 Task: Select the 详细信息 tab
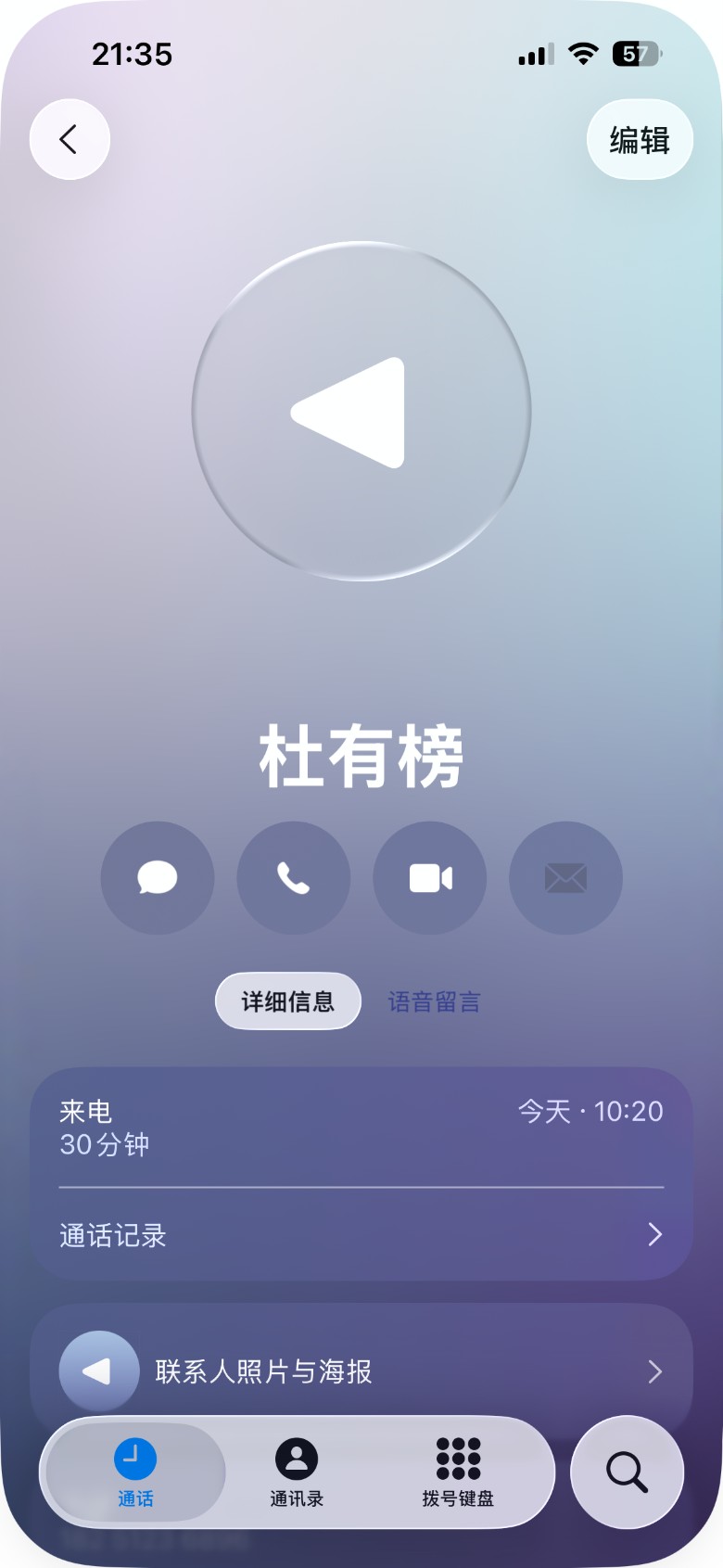pyautogui.click(x=288, y=1001)
